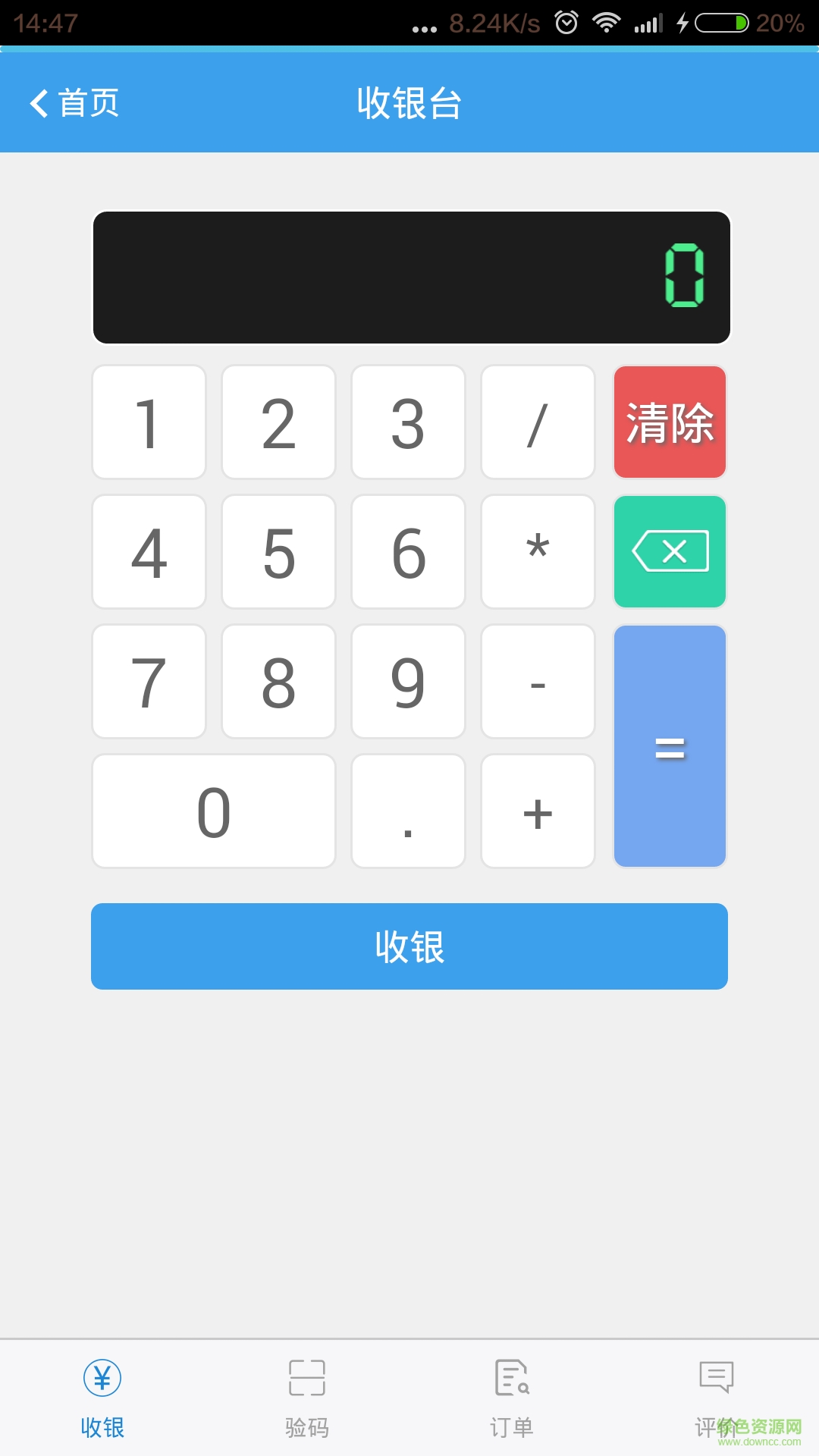Select the multiplication asterisk key
The height and width of the screenshot is (1456, 819).
pyautogui.click(x=538, y=551)
